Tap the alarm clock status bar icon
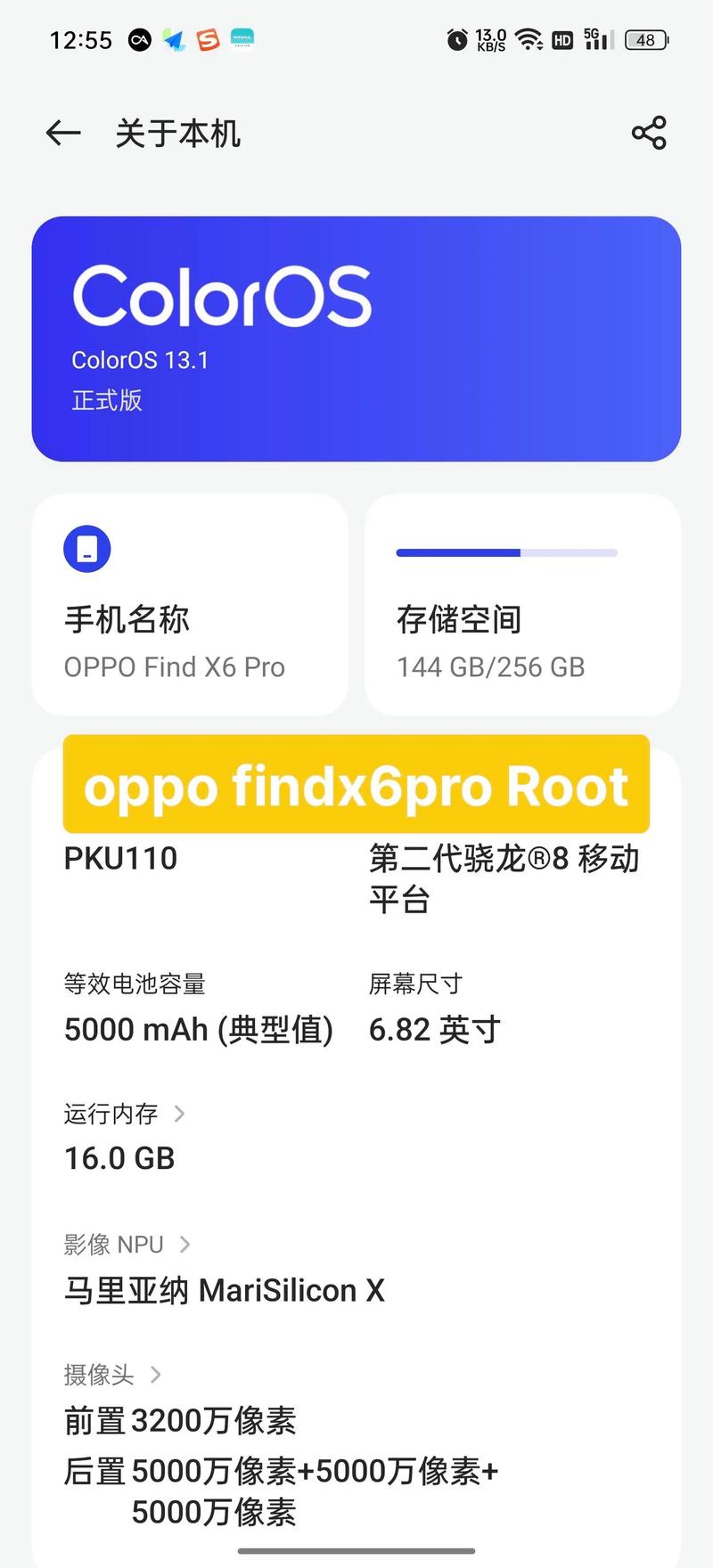 coord(455,39)
